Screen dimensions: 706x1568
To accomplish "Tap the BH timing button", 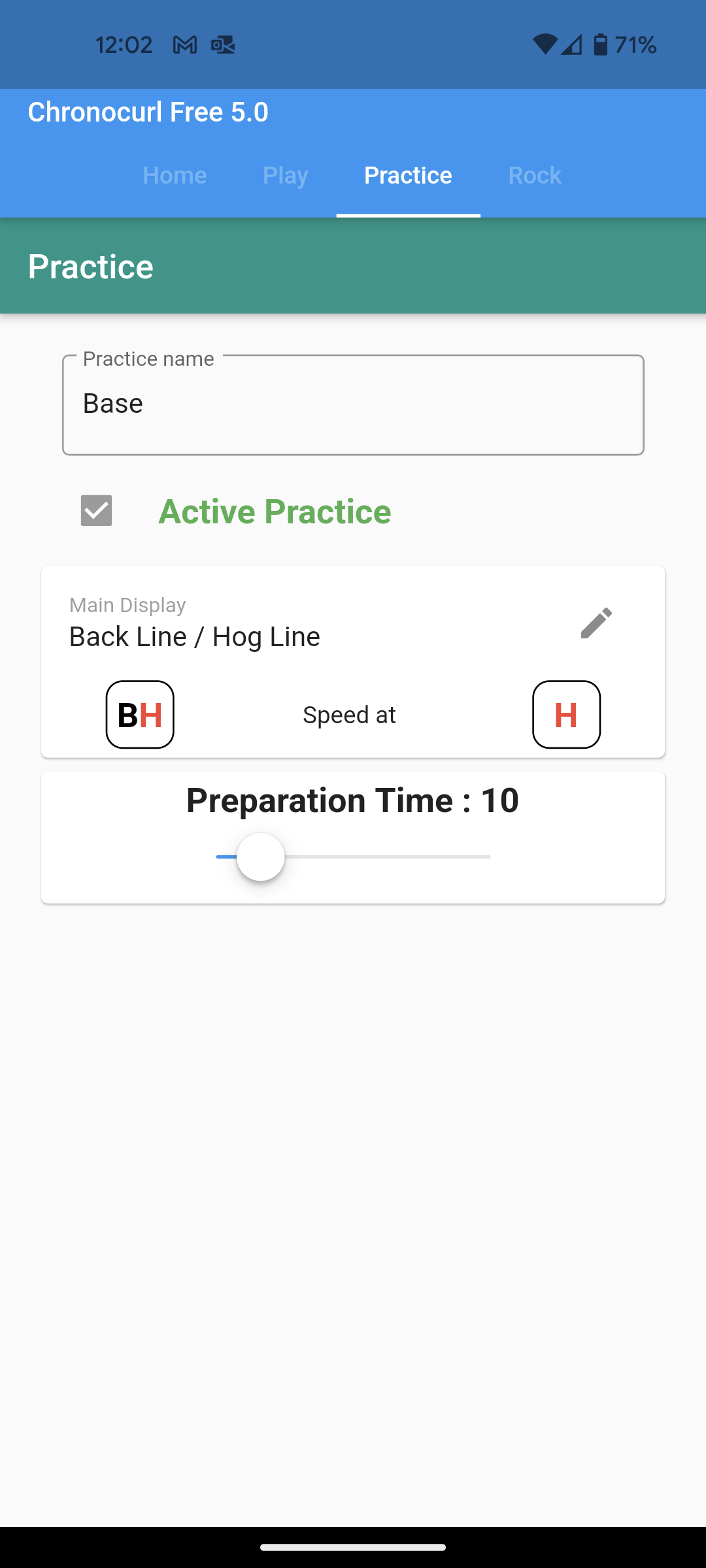I will (140, 715).
